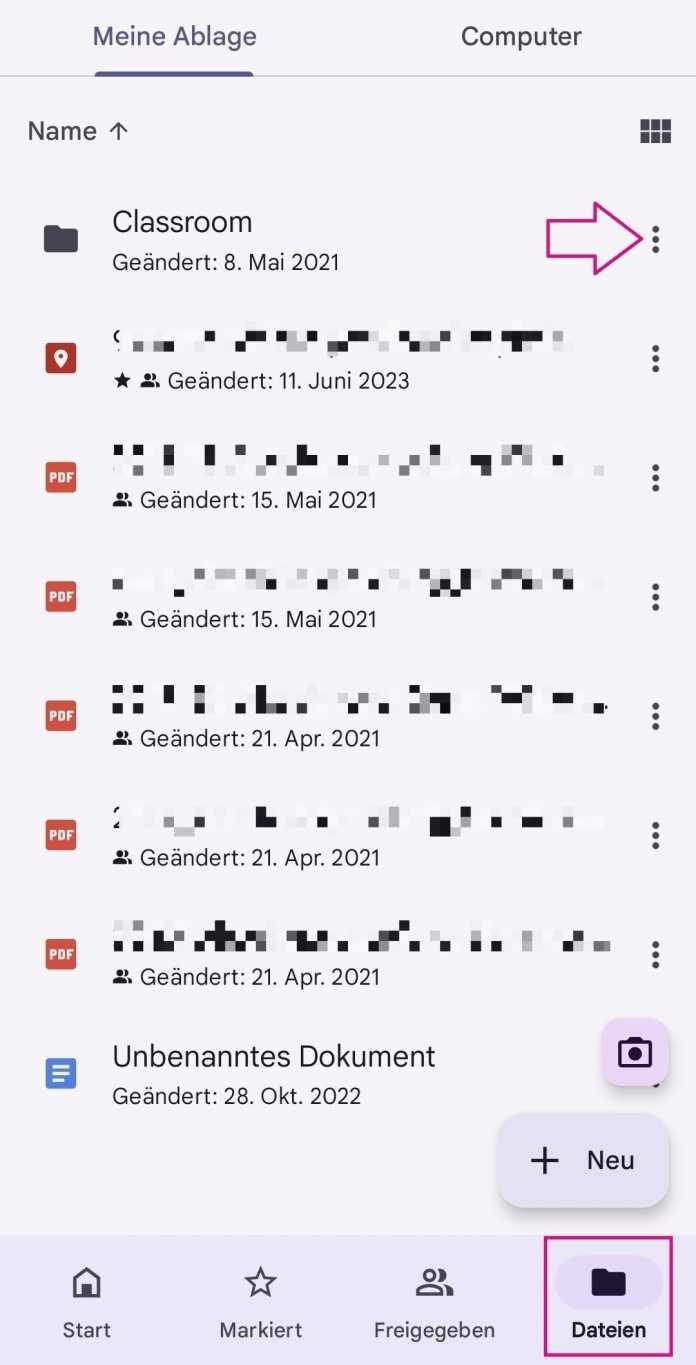
Task: Open the Classroom folder's three-dot menu
Action: pos(655,239)
